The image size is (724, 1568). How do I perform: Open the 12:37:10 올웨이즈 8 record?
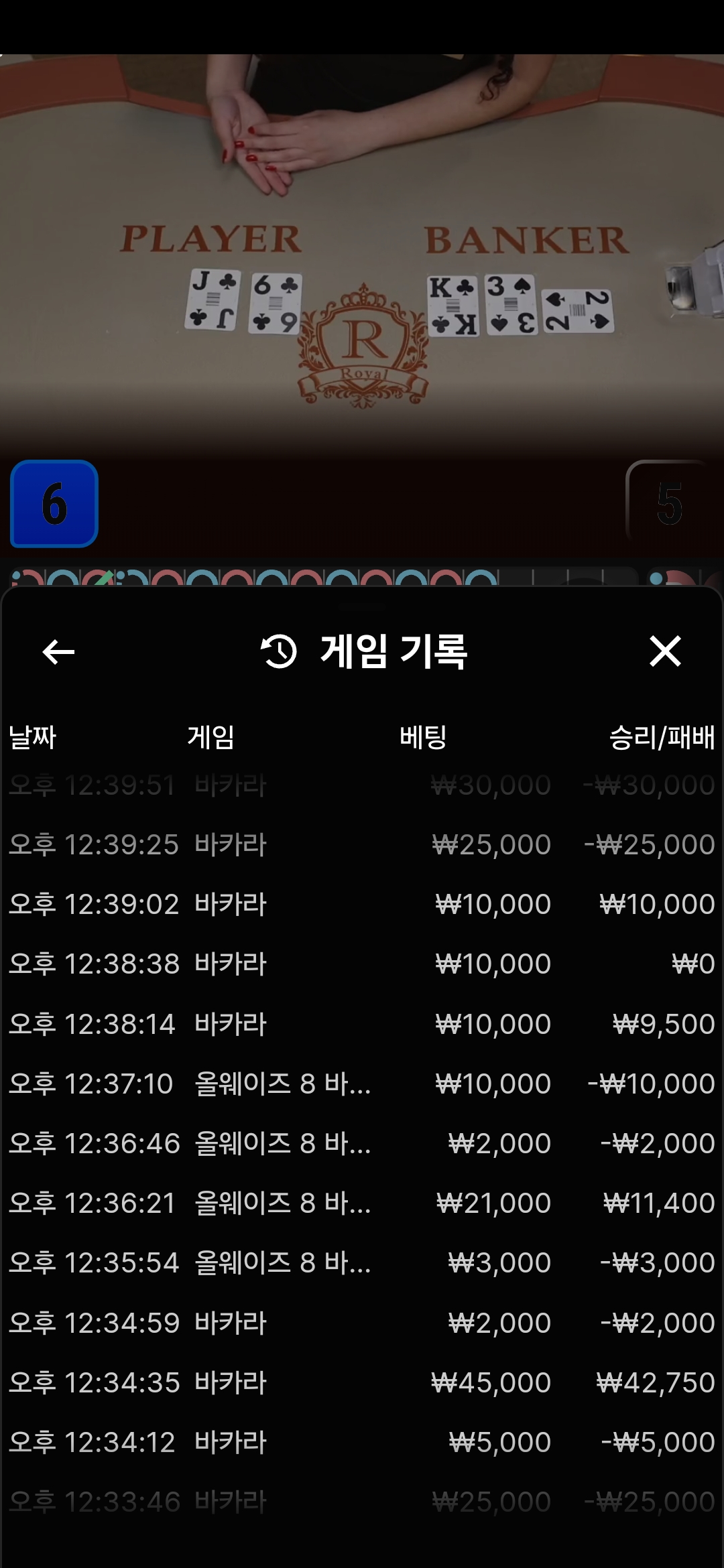pos(362,1084)
